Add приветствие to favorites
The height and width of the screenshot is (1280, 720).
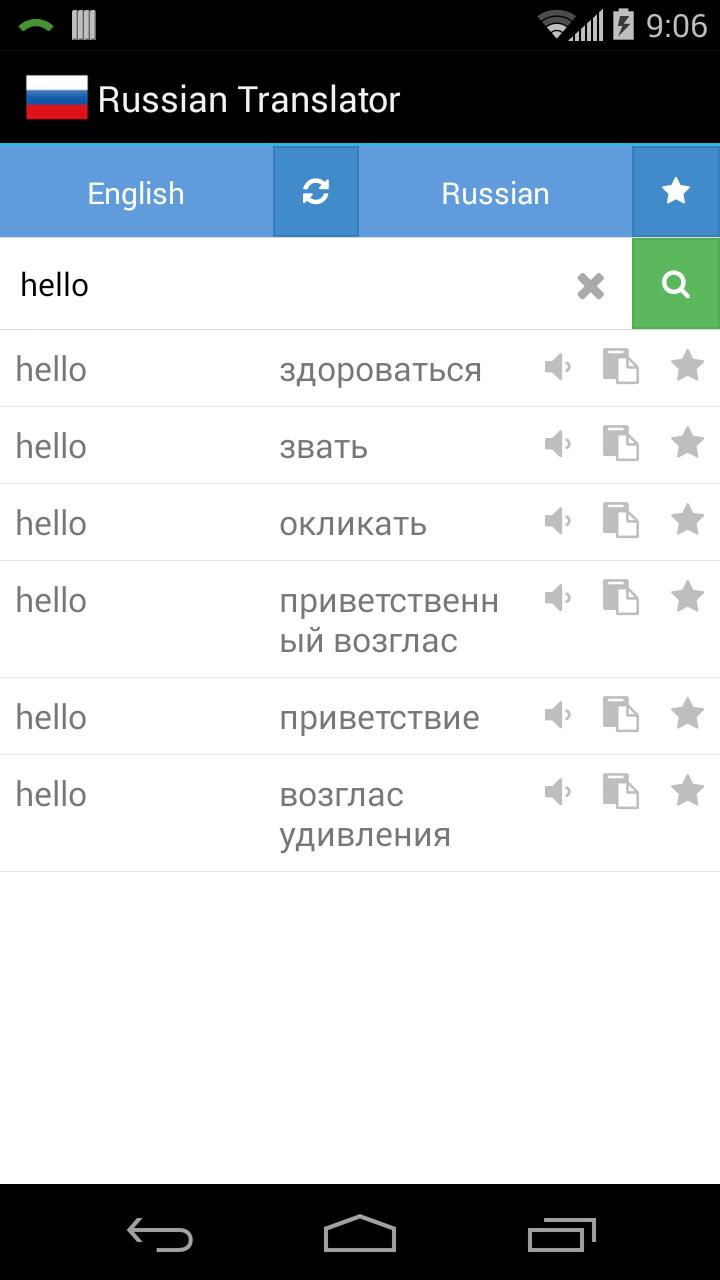click(x=687, y=714)
